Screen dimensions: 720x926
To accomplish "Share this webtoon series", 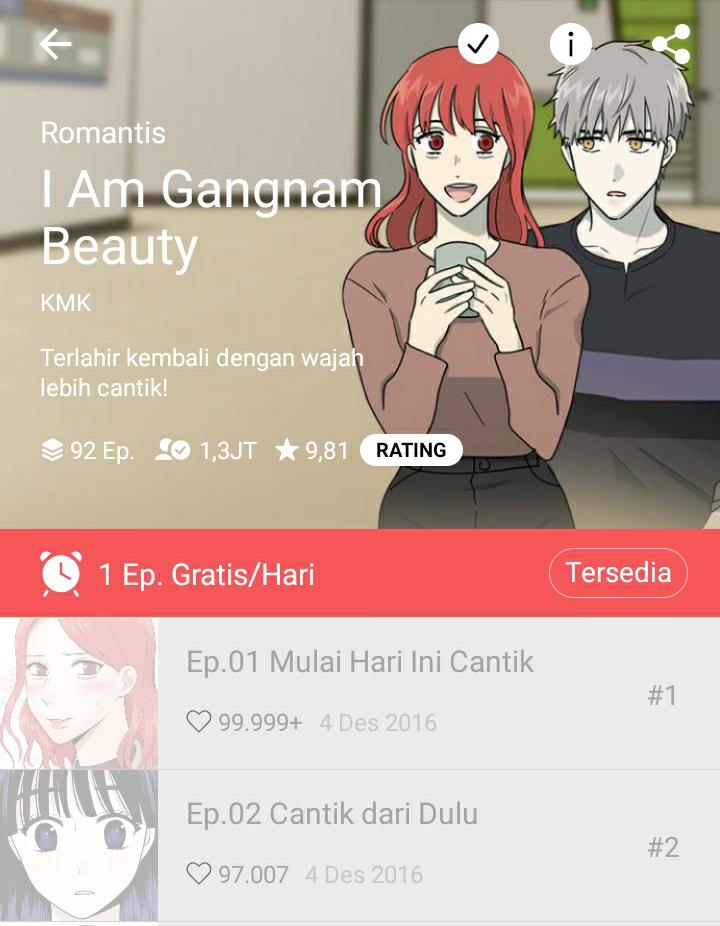I will click(x=670, y=44).
